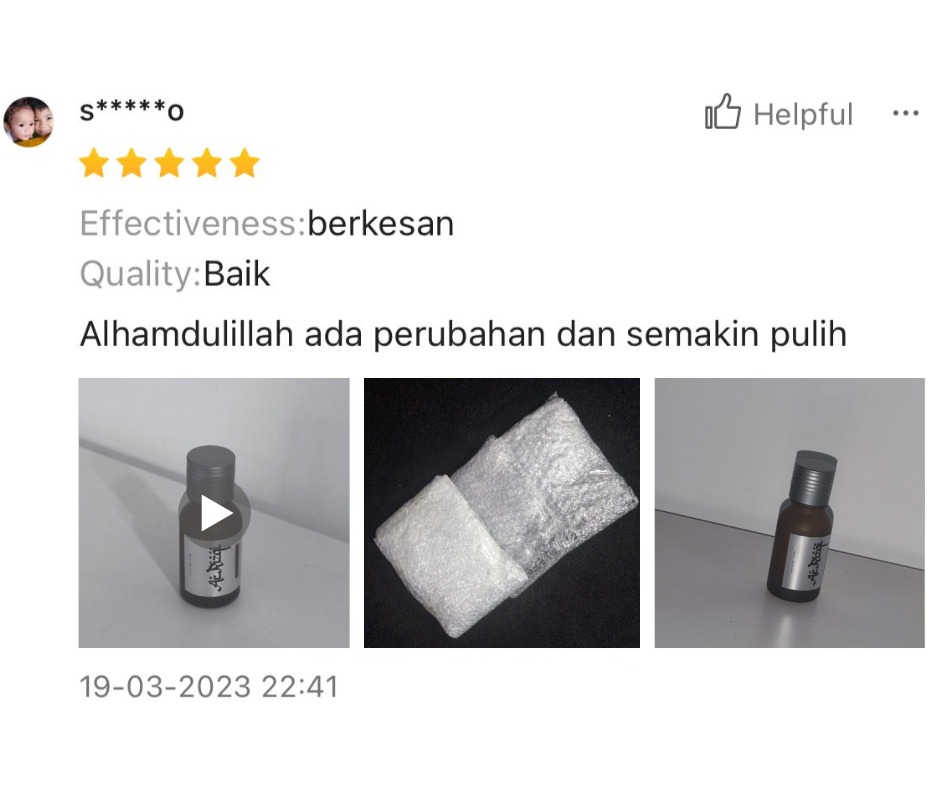Open the bubble wrap packaging photo

[x=501, y=513]
